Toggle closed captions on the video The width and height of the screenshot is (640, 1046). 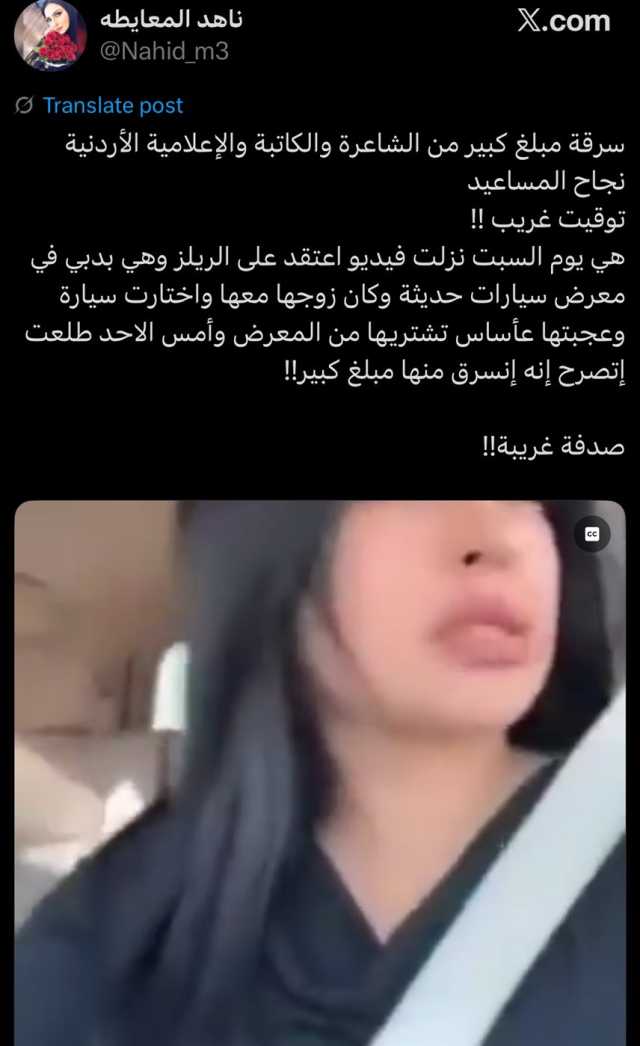coord(591,534)
